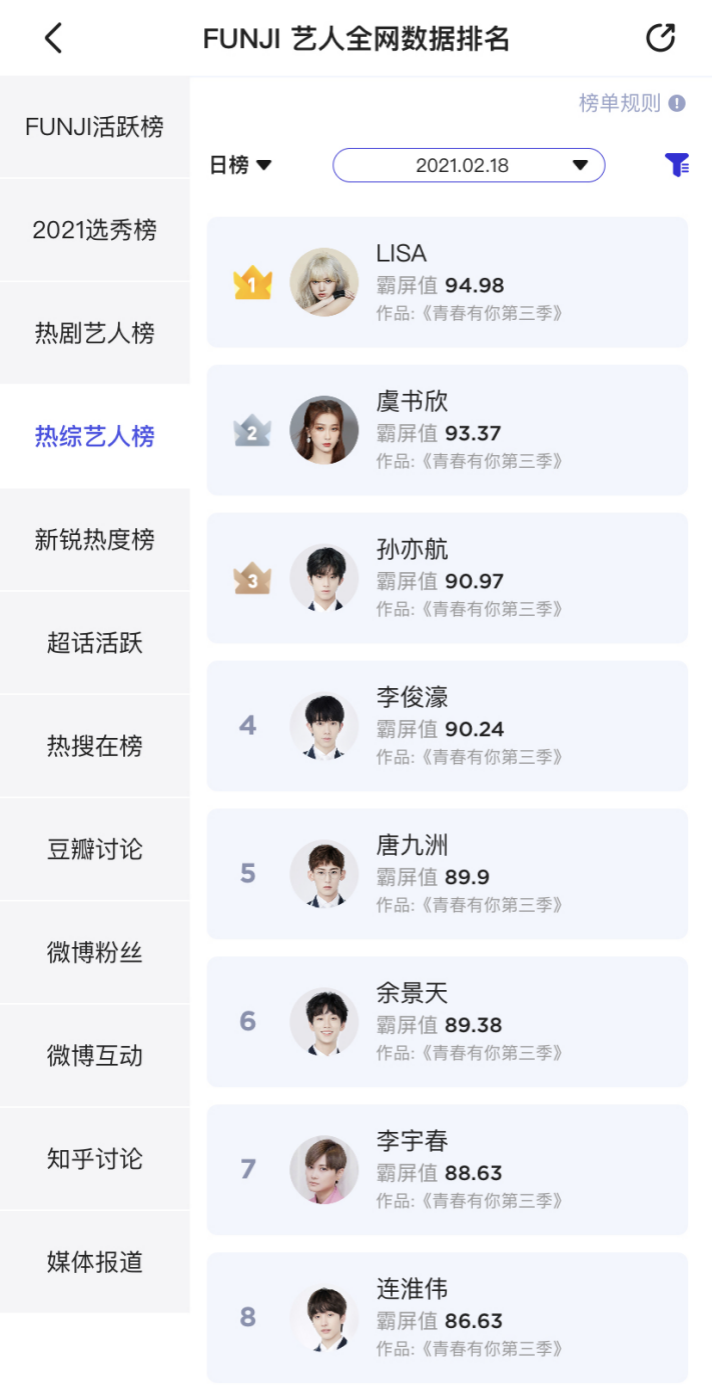Open 唐九洲's ranking entry
Viewport: 714px width, 1396px height.
point(447,874)
